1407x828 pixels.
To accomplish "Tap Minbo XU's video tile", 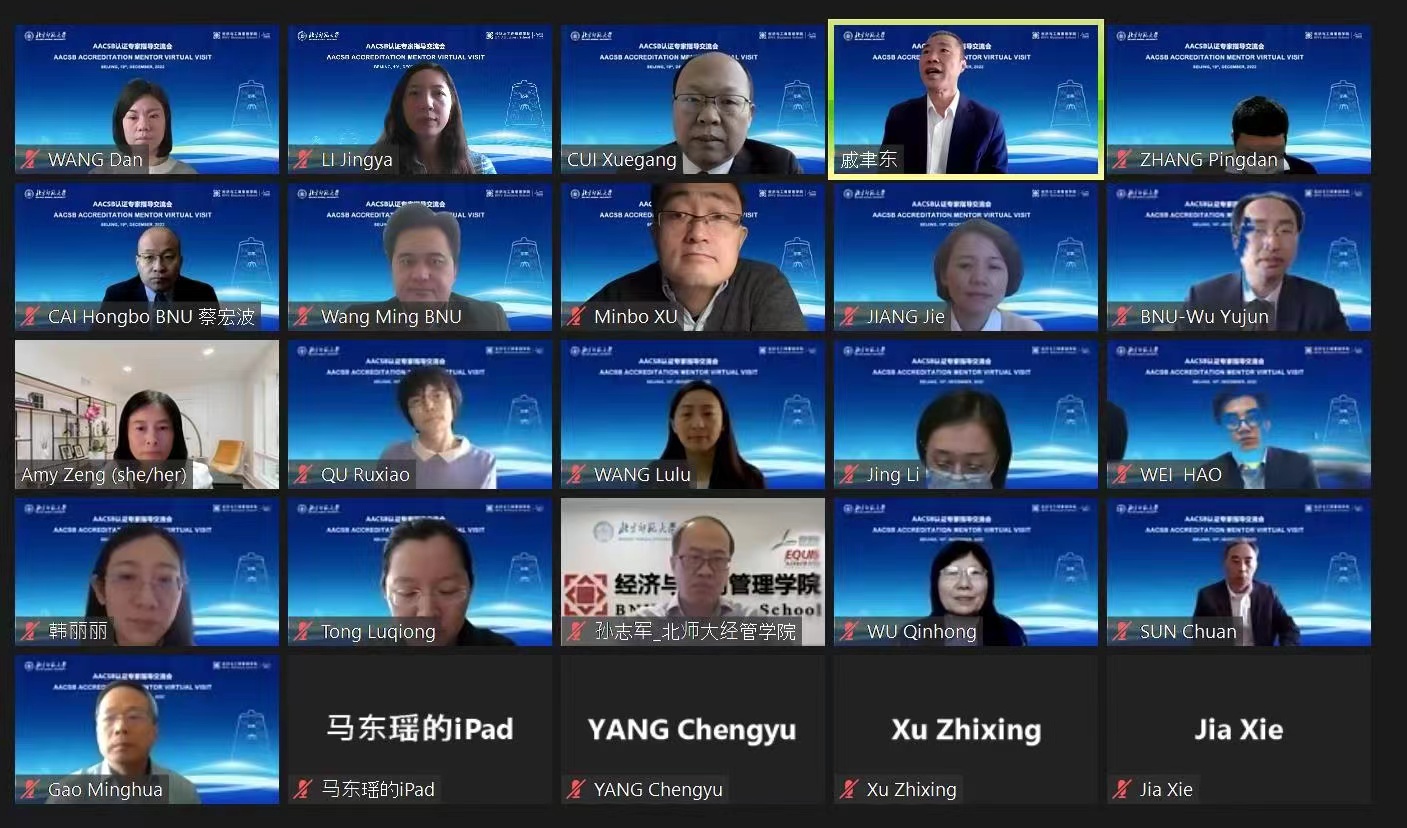I will point(693,257).
